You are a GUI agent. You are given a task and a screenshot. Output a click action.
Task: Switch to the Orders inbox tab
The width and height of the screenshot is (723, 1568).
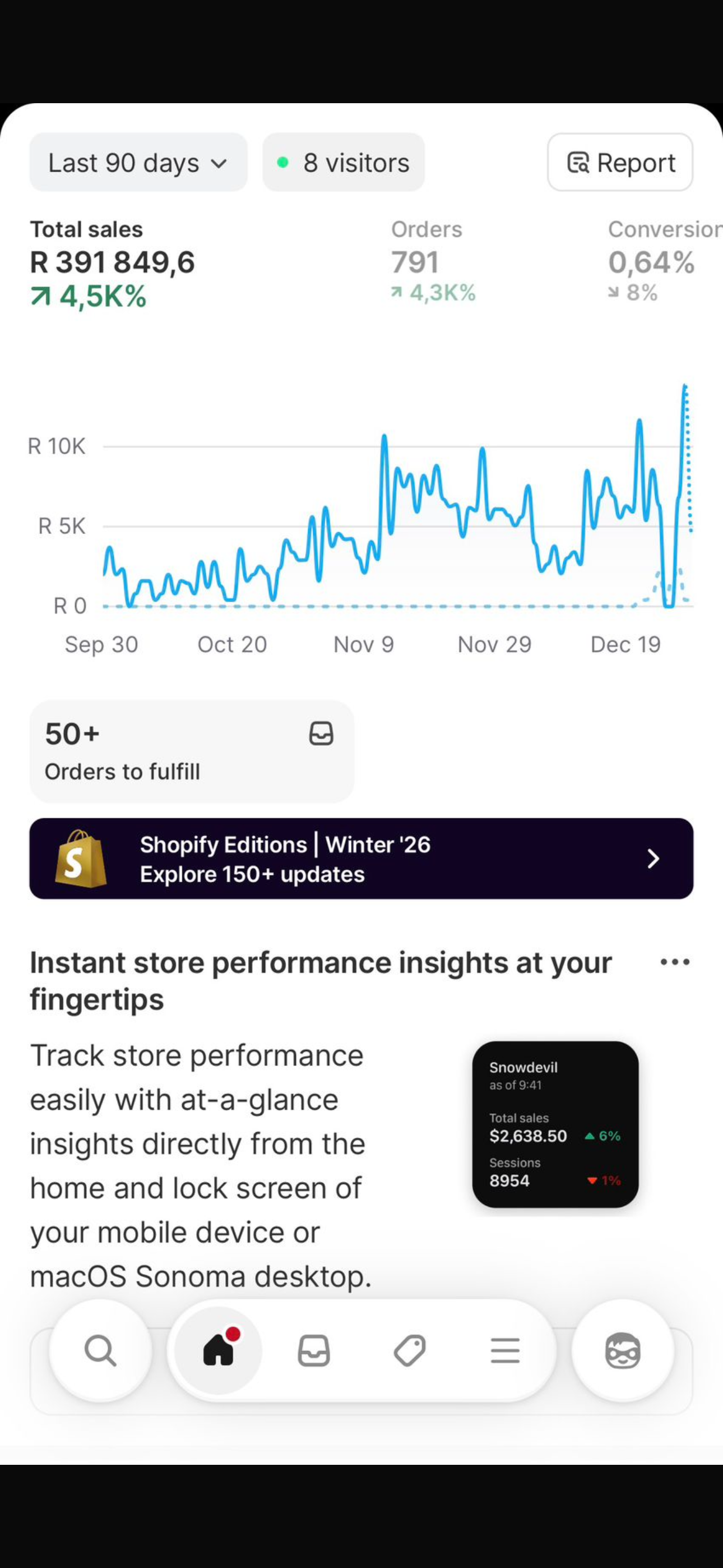[x=314, y=1351]
